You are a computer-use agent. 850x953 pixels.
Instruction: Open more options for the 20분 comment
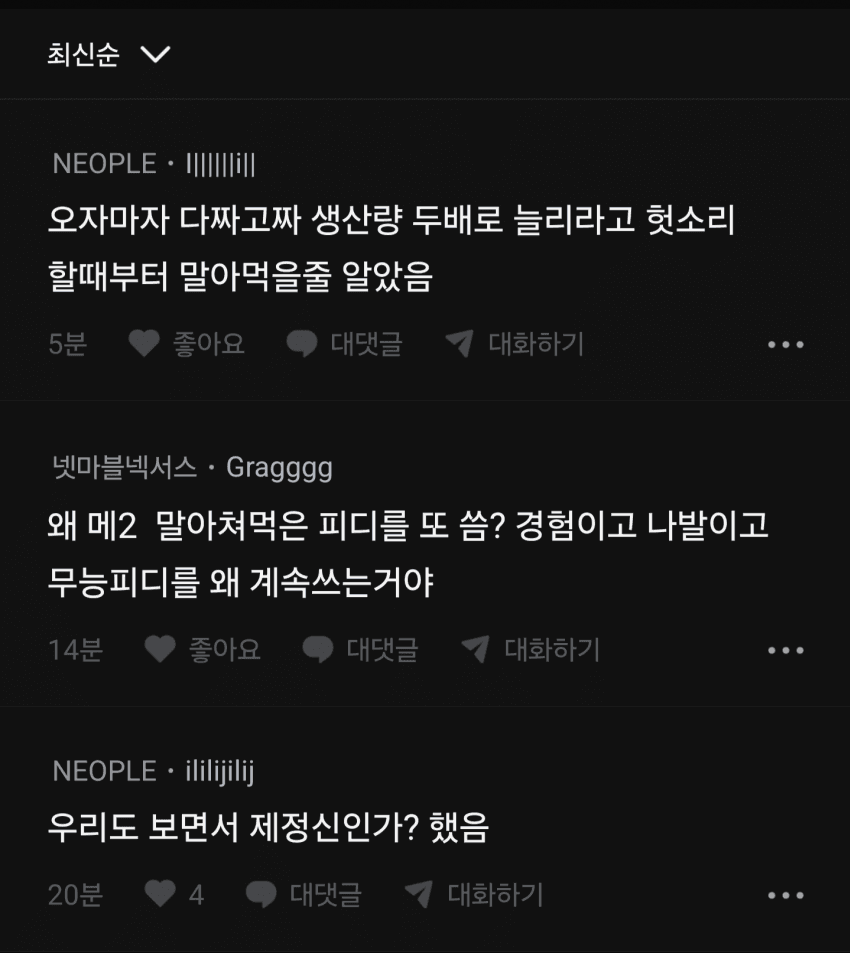785,895
